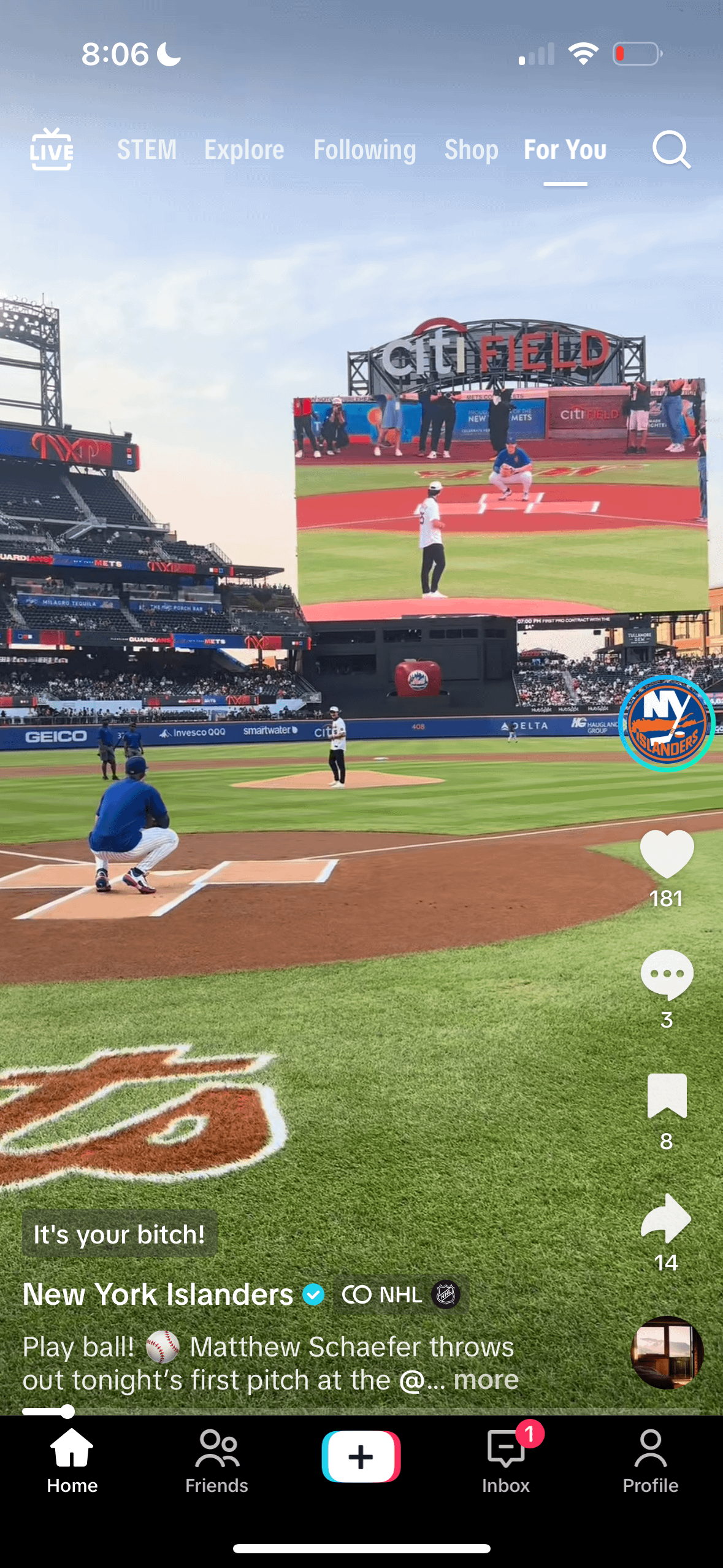Share this video with the arrow icon

[667, 1218]
